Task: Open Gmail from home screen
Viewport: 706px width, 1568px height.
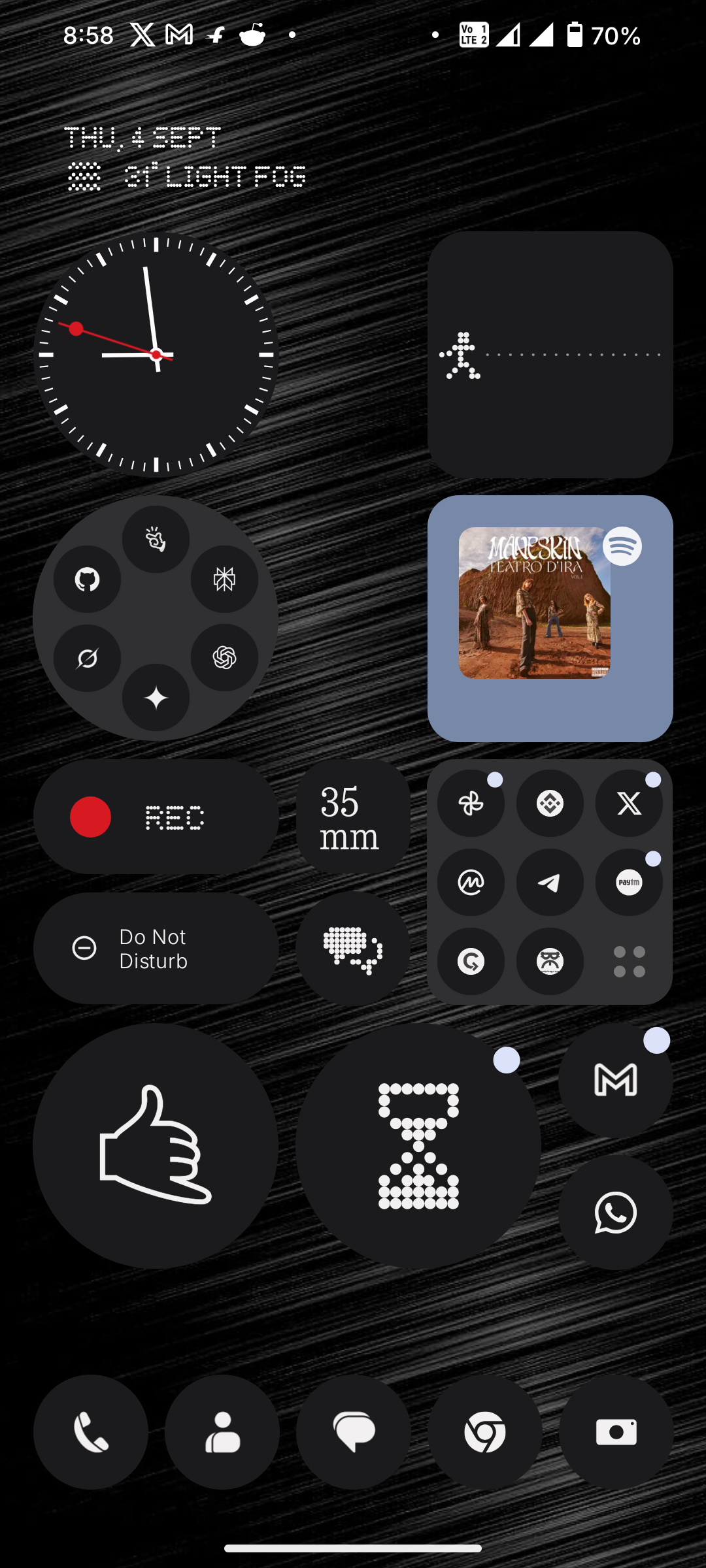Action: [616, 1081]
